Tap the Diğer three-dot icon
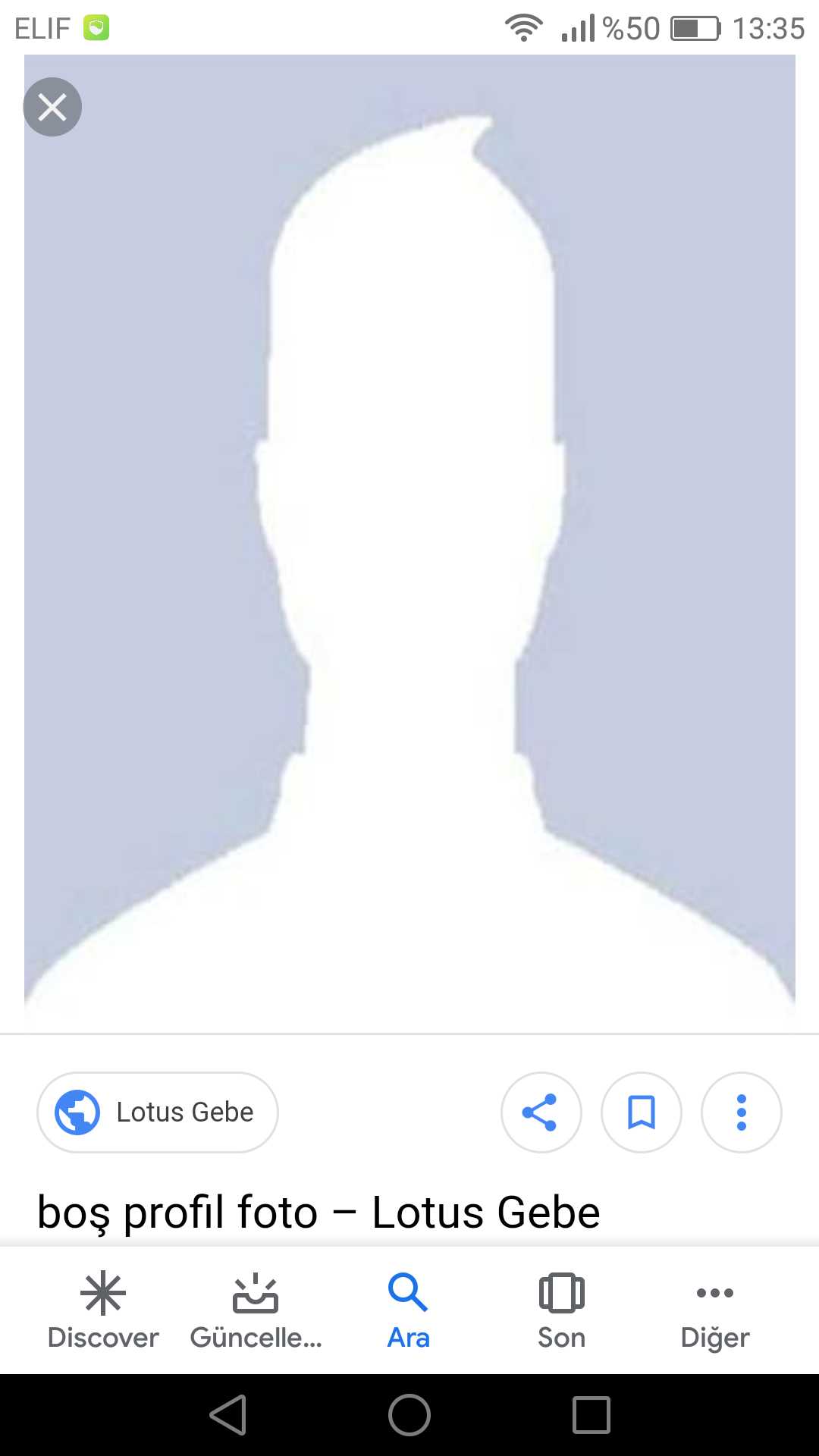The image size is (819, 1456). point(714,1291)
